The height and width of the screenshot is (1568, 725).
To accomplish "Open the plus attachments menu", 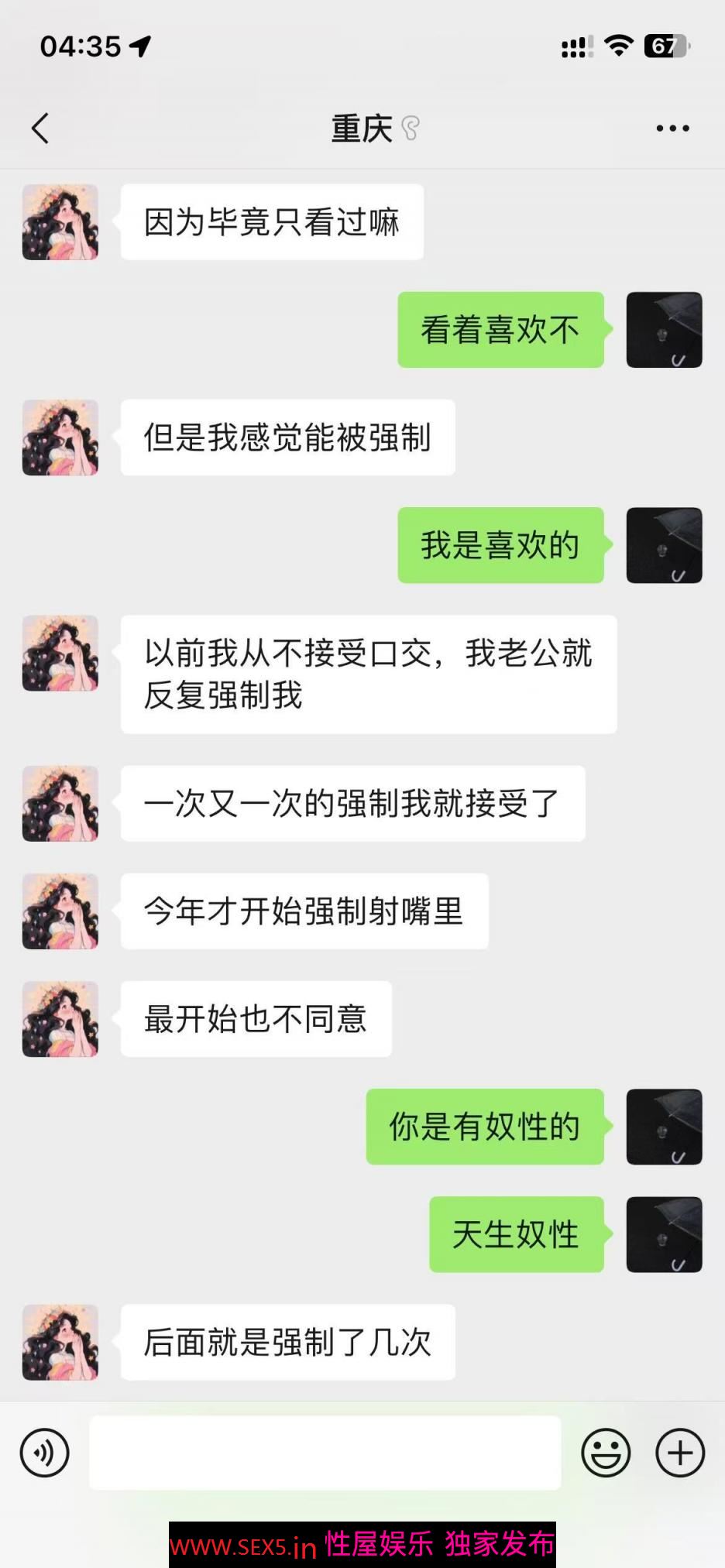I will tap(680, 1453).
